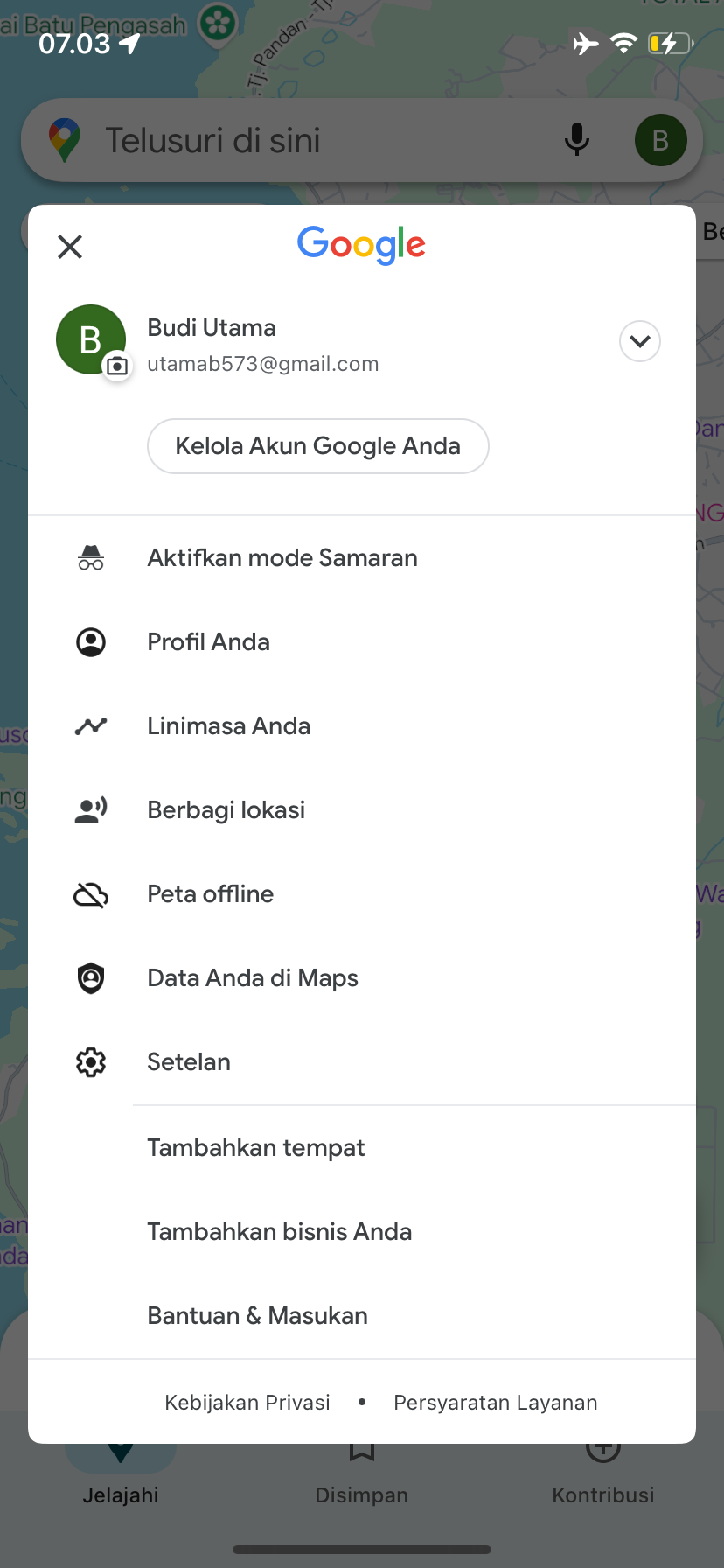This screenshot has height=1568, width=724.
Task: Choose Tambahkan tempat
Action: point(362,1148)
